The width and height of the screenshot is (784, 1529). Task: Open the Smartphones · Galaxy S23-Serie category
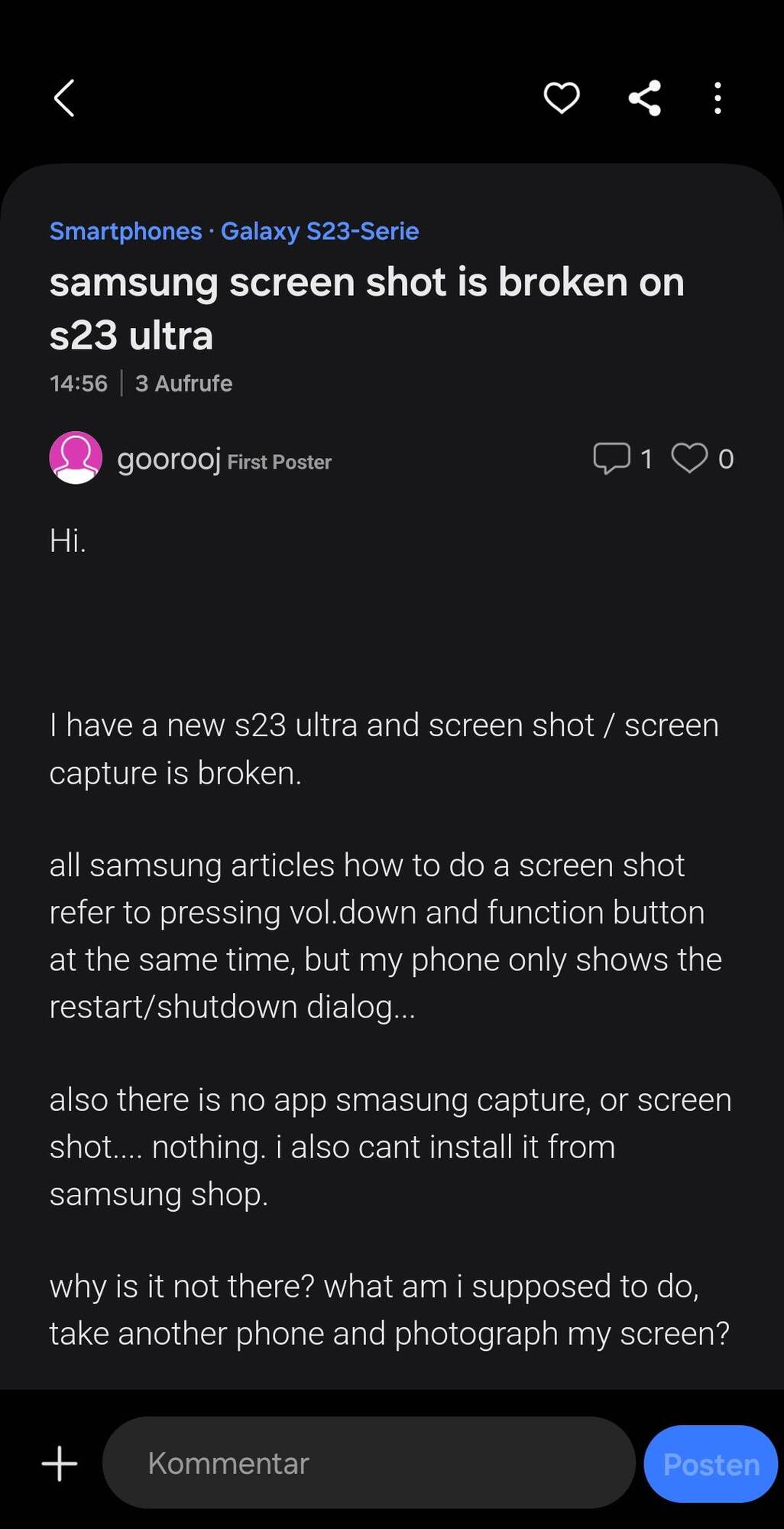234,231
